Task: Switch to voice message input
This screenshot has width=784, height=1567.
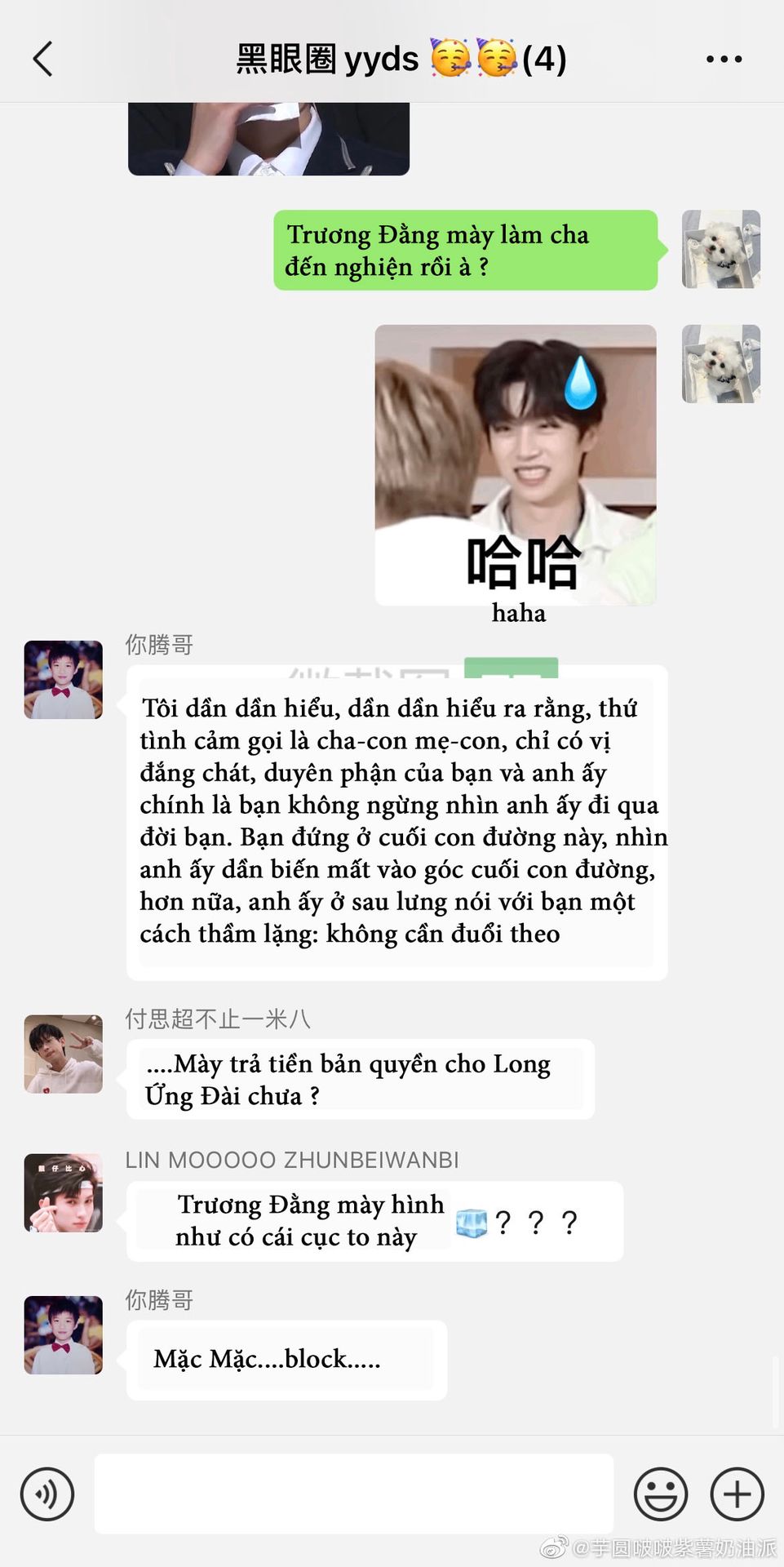Action: 47,1494
